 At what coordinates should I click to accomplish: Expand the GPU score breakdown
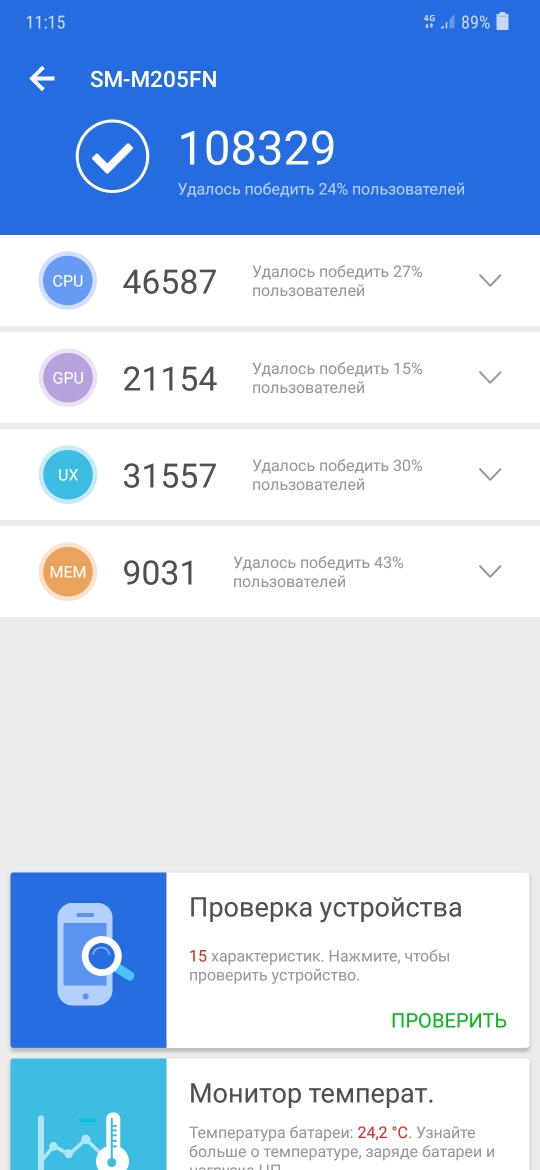click(x=490, y=378)
